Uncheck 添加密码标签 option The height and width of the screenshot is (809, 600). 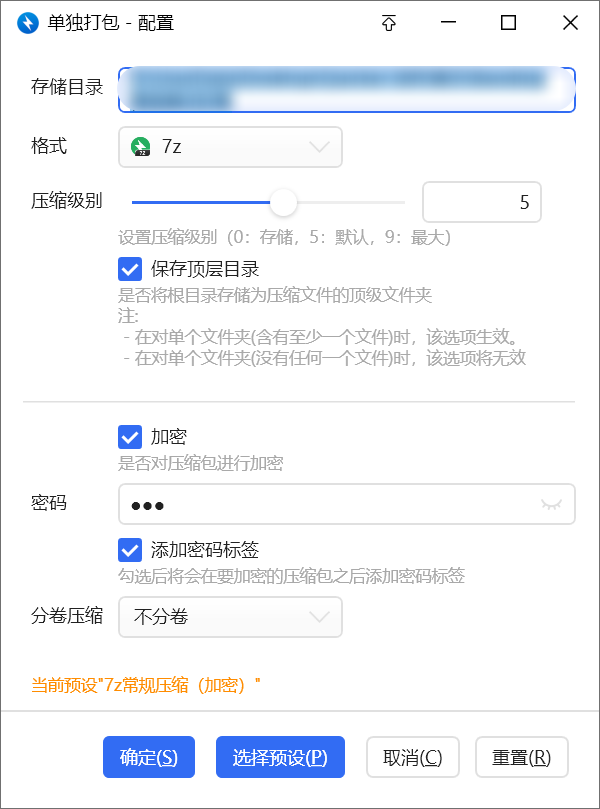click(x=130, y=550)
